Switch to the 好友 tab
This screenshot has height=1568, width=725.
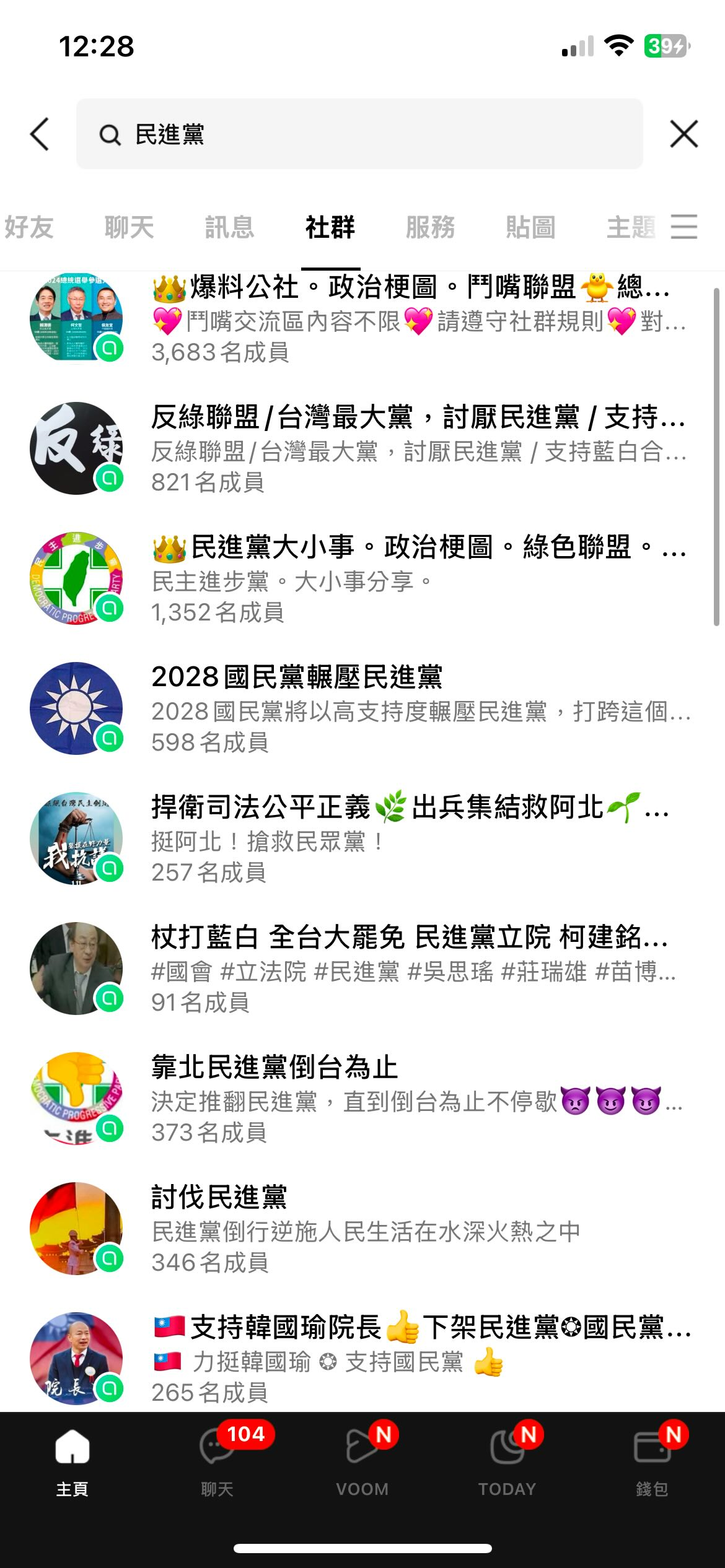(29, 227)
